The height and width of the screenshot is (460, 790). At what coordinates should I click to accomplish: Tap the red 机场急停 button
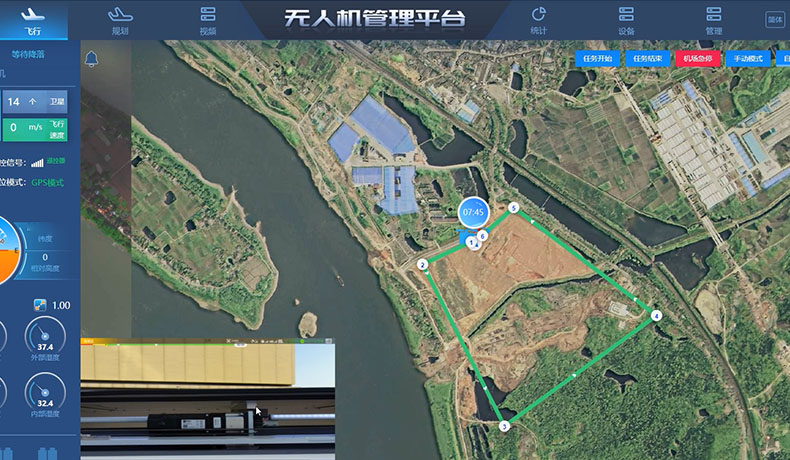coord(698,59)
